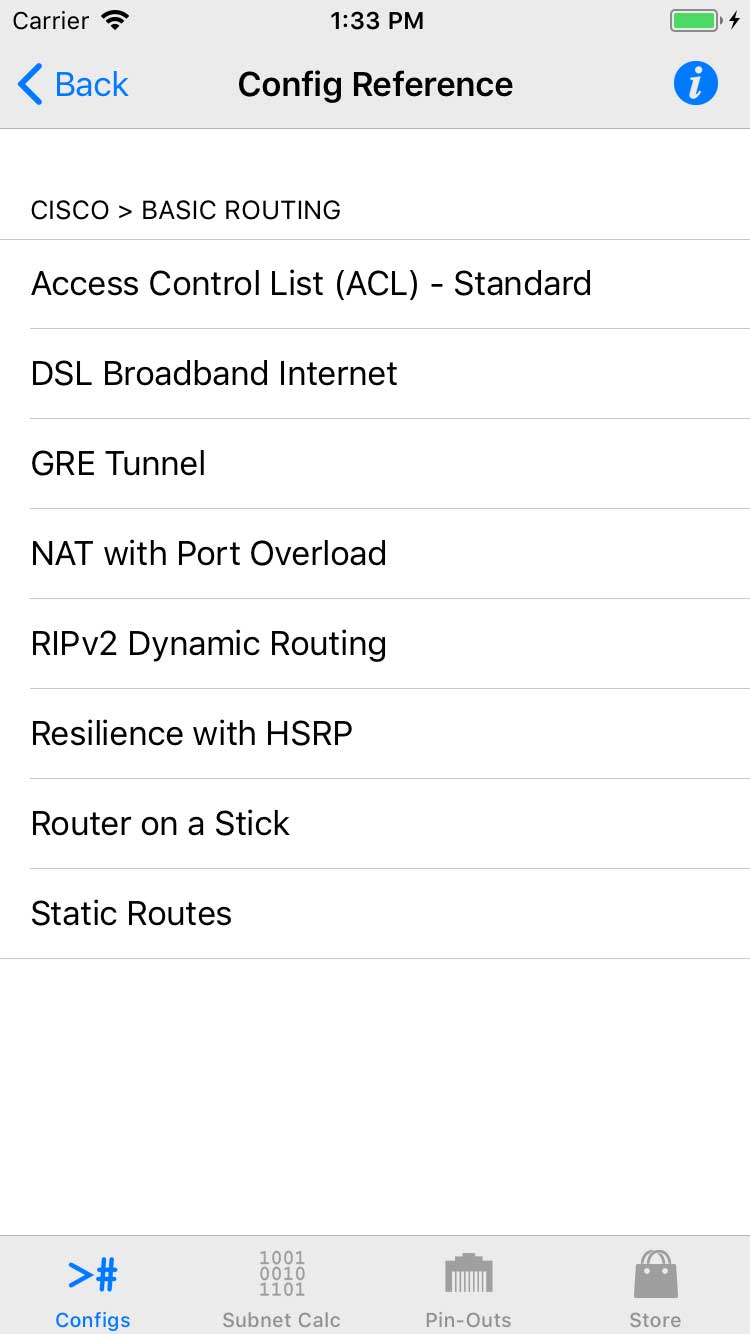Go to the Pin-Outs tab
The width and height of the screenshot is (750, 1334).
pos(468,1287)
